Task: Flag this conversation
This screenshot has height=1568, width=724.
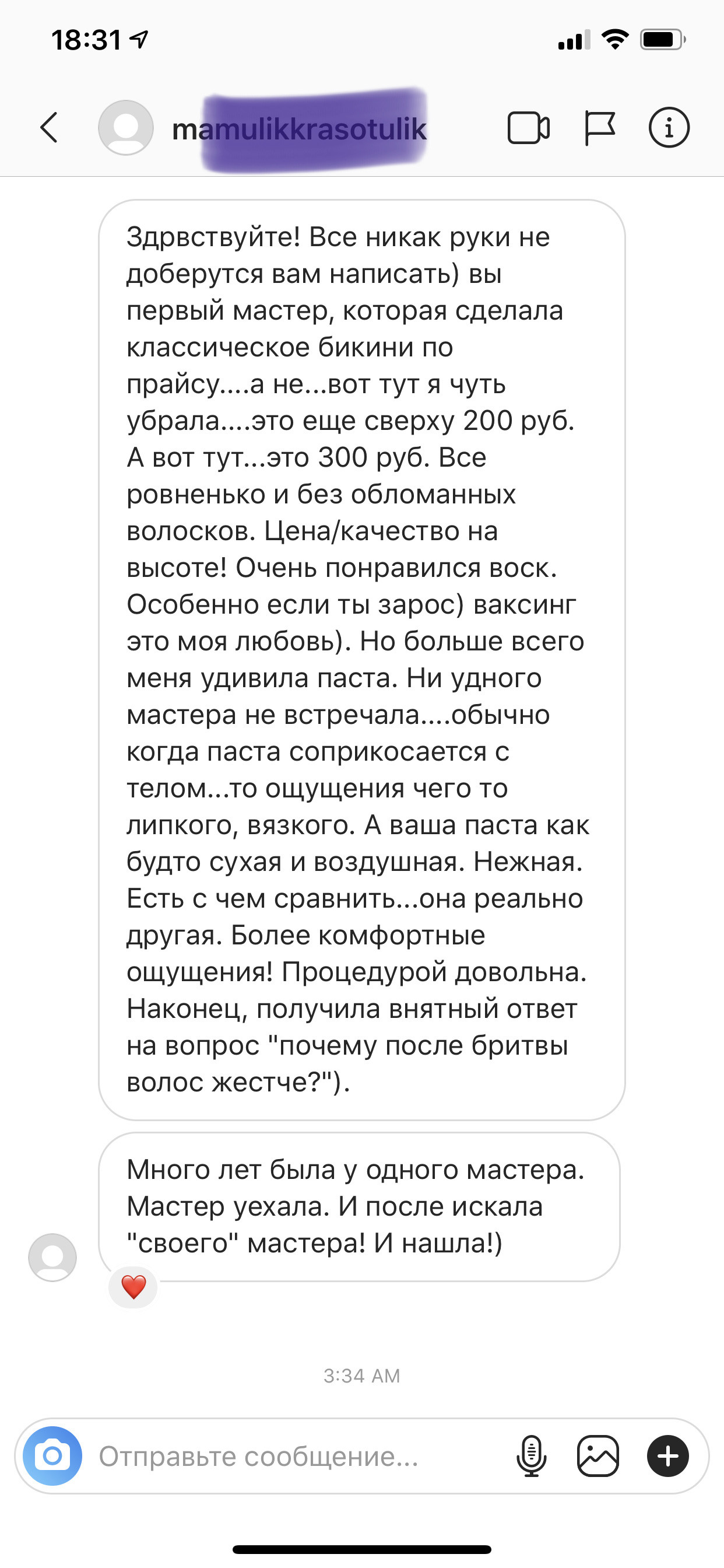Action: 599,128
